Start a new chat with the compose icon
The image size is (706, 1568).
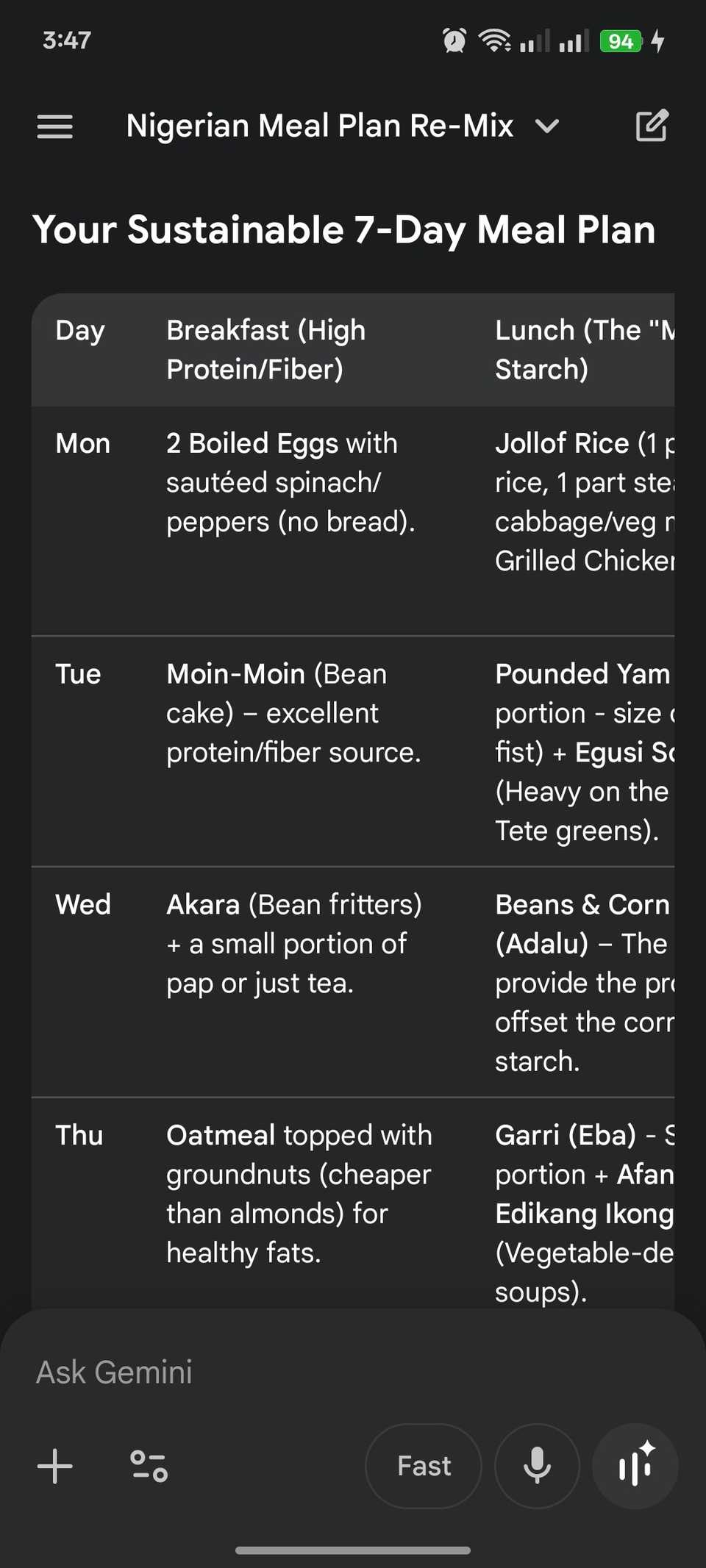pos(652,126)
